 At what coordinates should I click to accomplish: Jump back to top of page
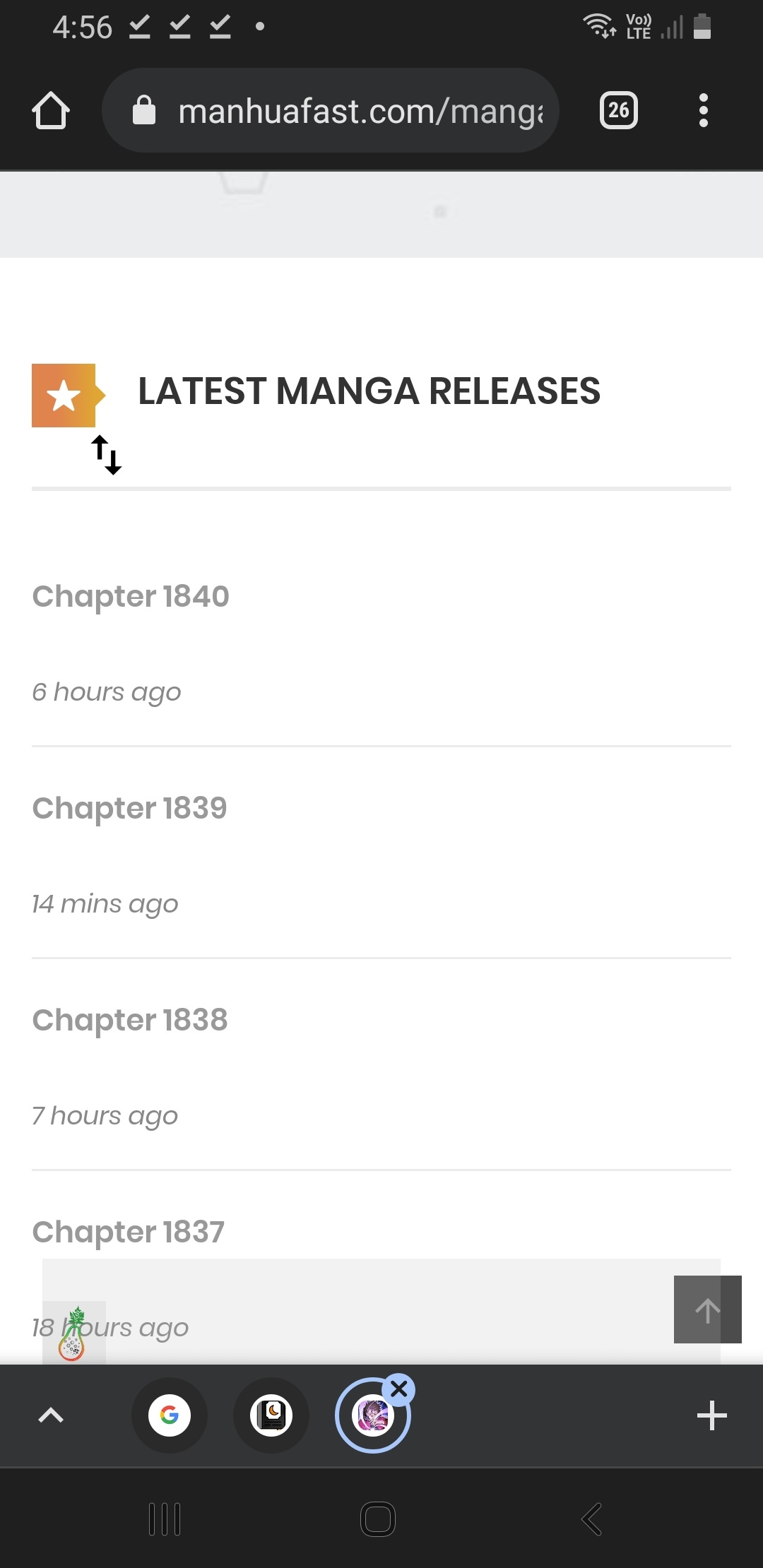[708, 1309]
